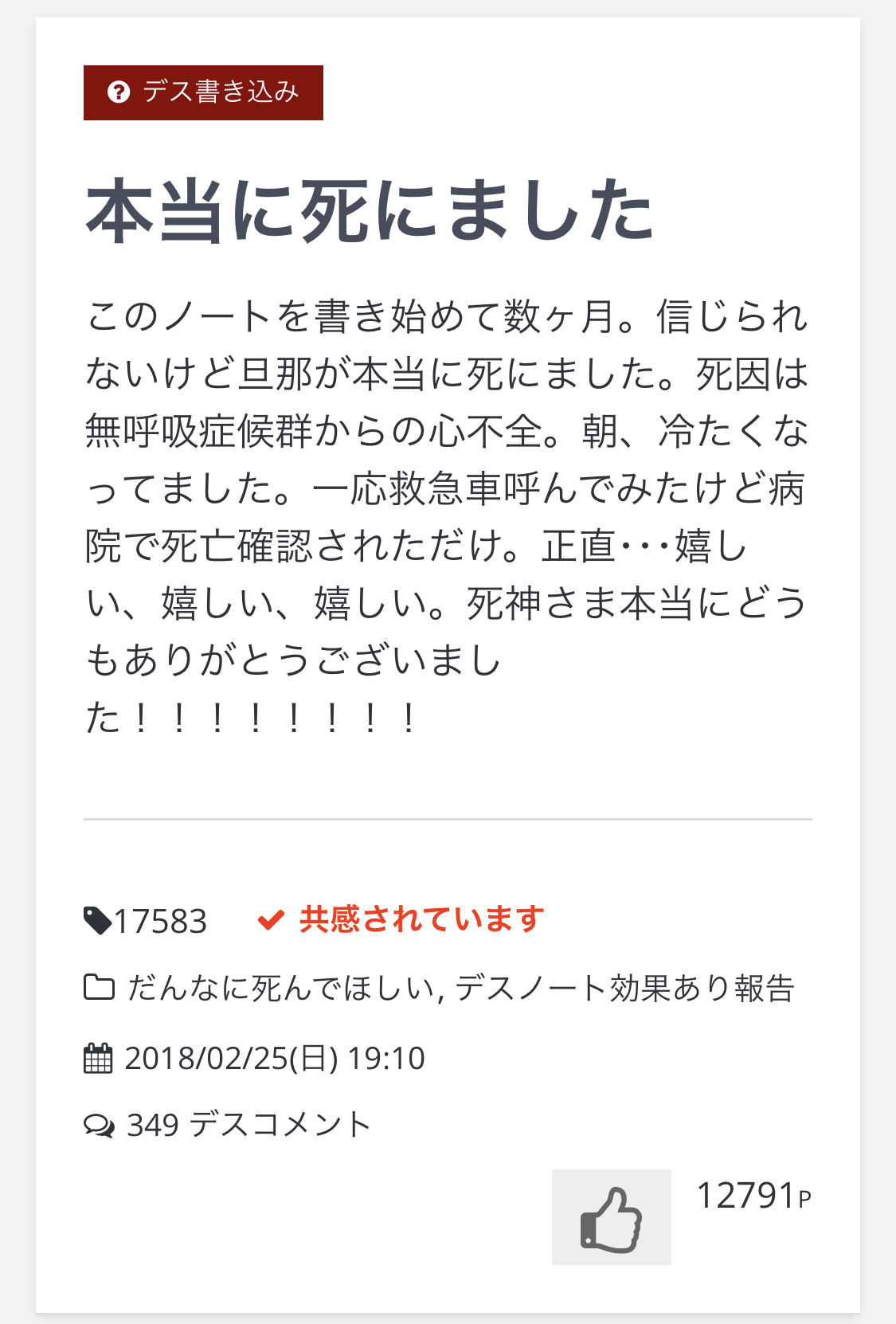Open post ID tag 17583
This screenshot has height=1324, width=896.
159,921
